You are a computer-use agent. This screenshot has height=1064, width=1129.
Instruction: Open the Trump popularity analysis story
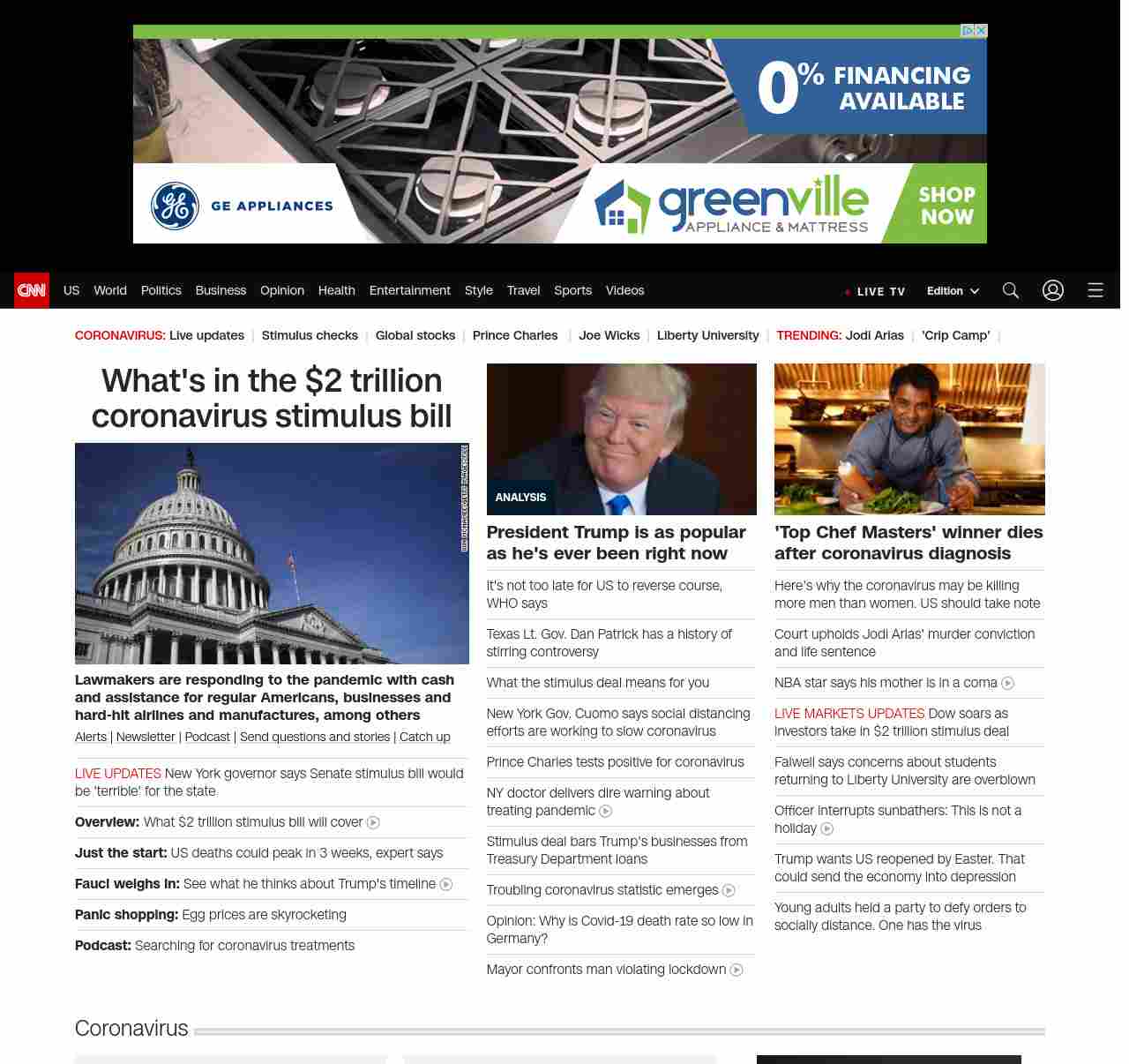[x=616, y=543]
